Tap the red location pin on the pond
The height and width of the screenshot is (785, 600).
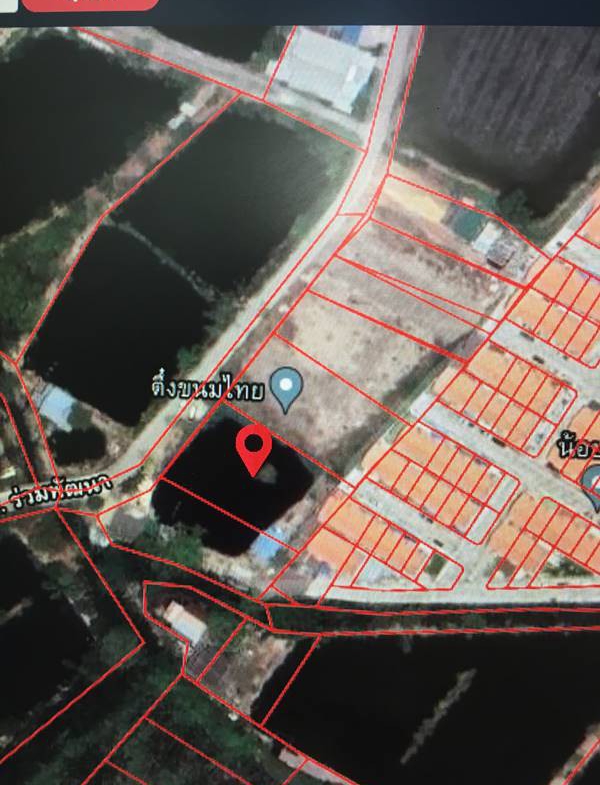[256, 447]
